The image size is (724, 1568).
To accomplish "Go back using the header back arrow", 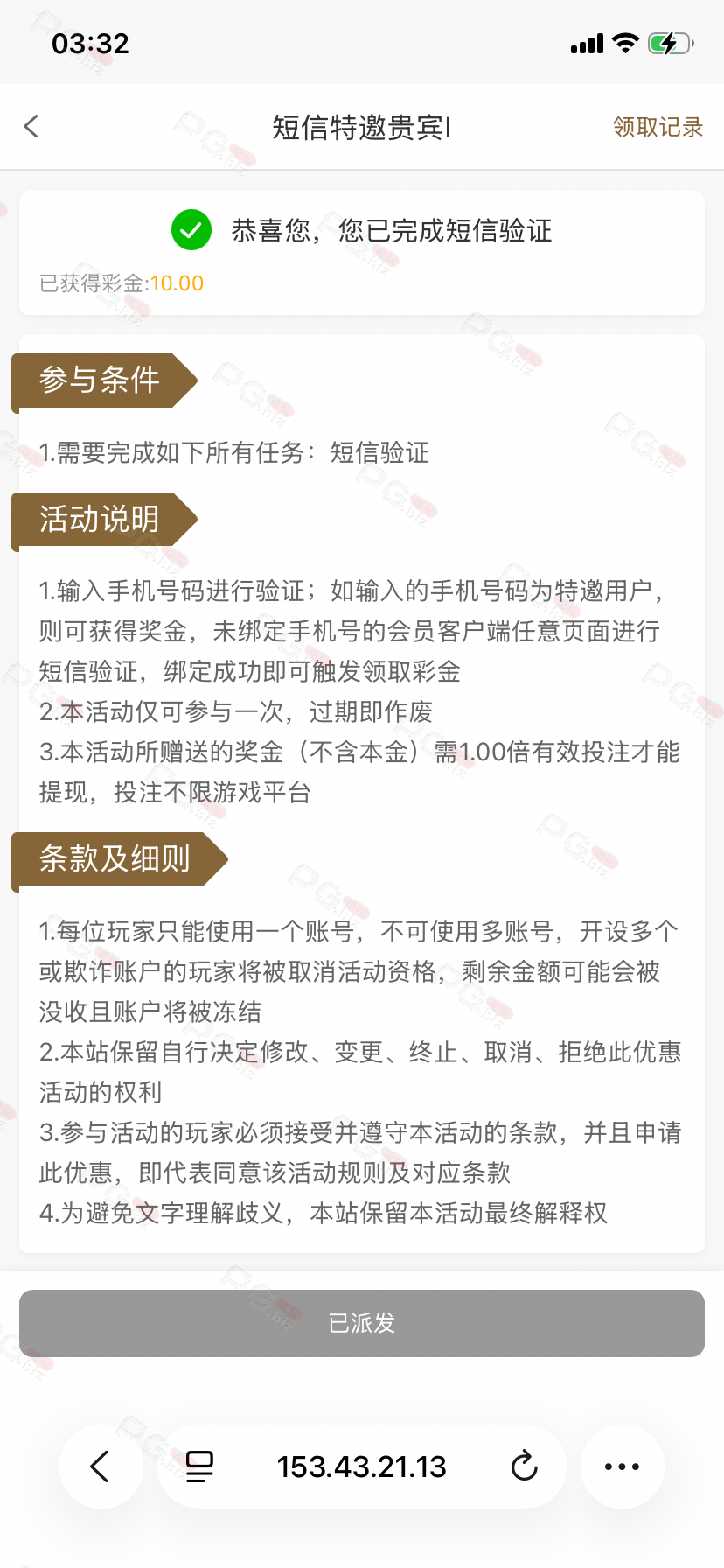I will pyautogui.click(x=31, y=127).
